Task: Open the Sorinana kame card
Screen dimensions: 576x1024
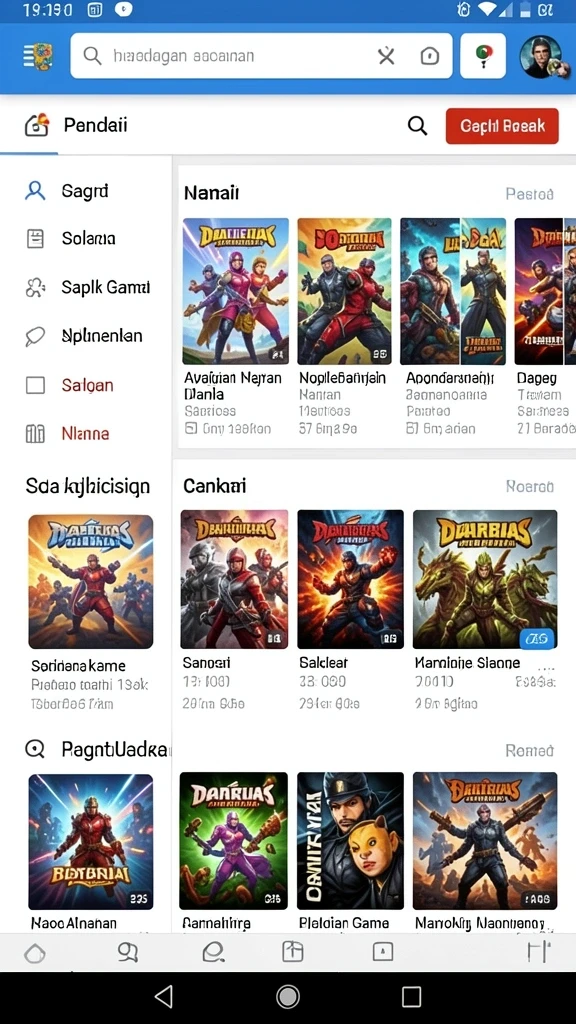Action: (x=91, y=613)
